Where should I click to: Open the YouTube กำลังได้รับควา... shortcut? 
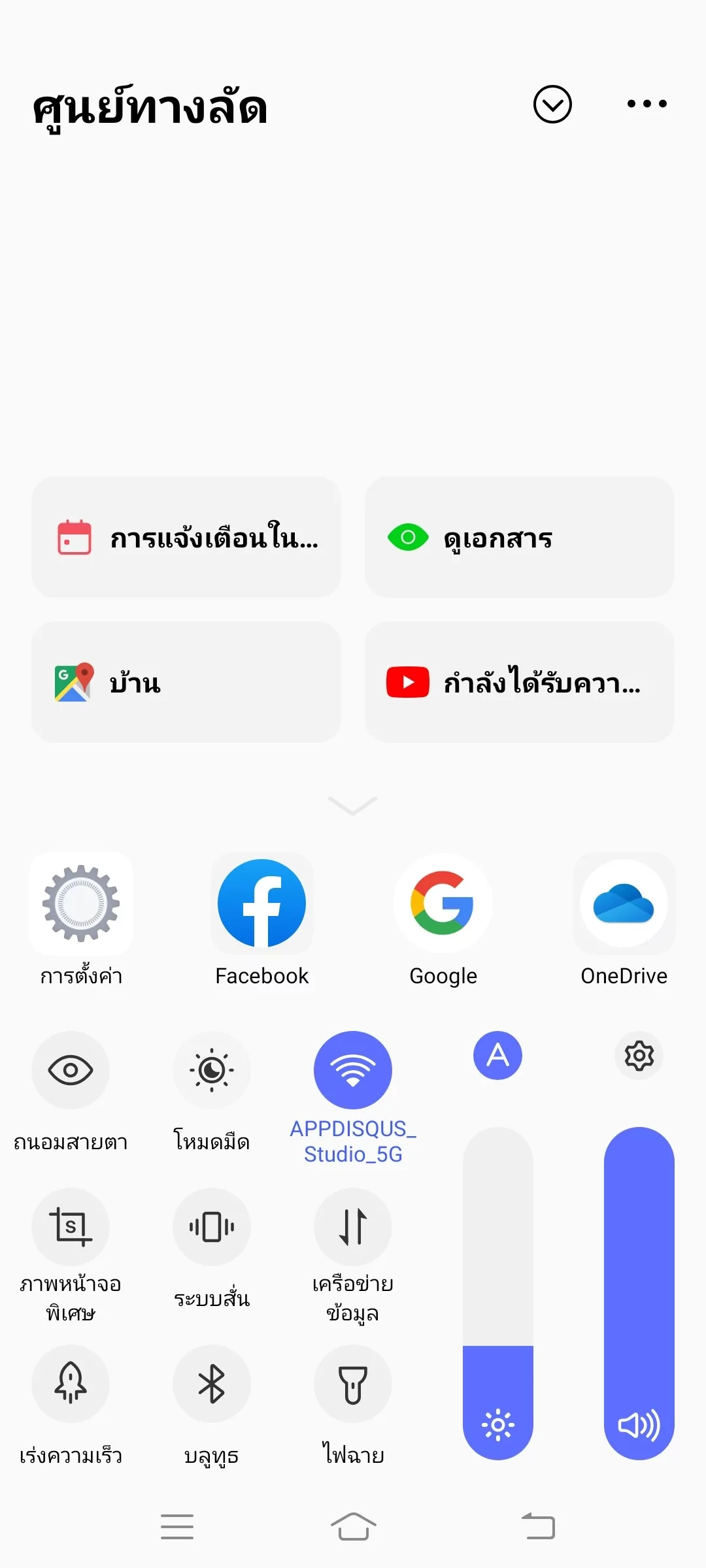(520, 682)
